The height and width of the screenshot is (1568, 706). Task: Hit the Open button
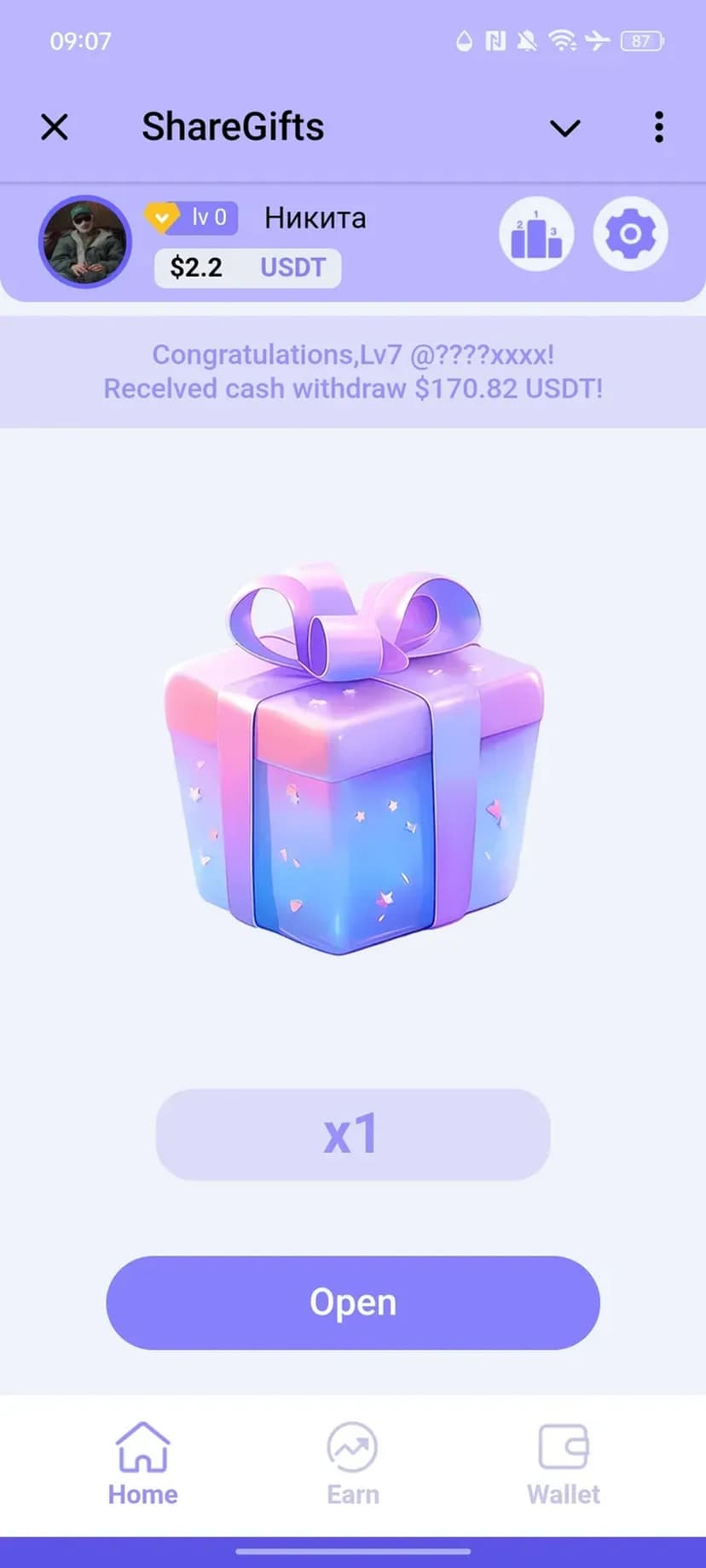pyautogui.click(x=353, y=1302)
